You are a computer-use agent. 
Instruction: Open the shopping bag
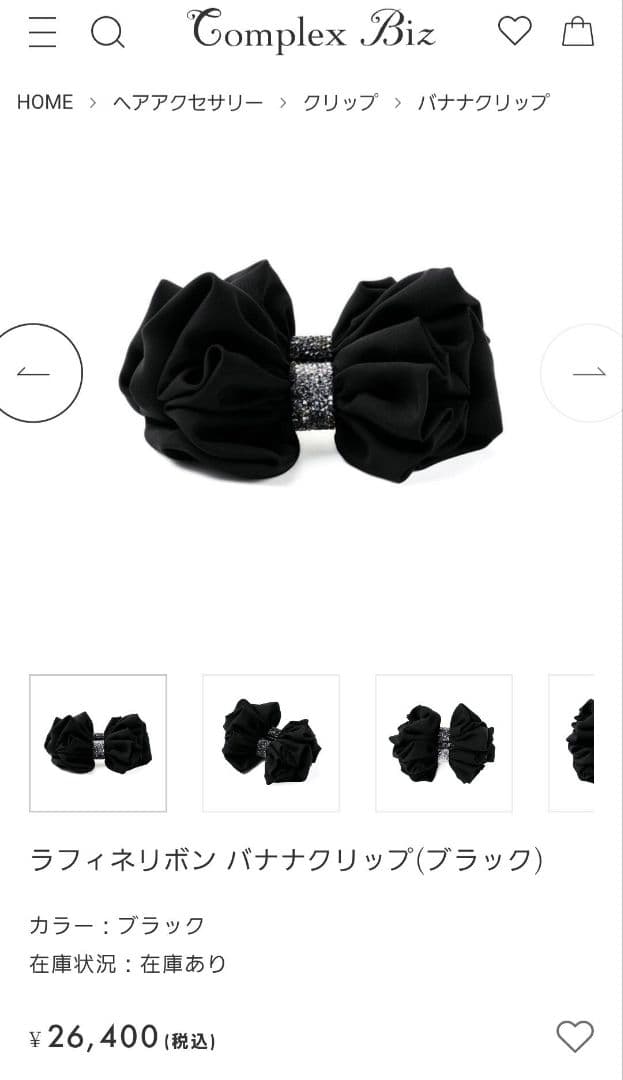(x=577, y=32)
